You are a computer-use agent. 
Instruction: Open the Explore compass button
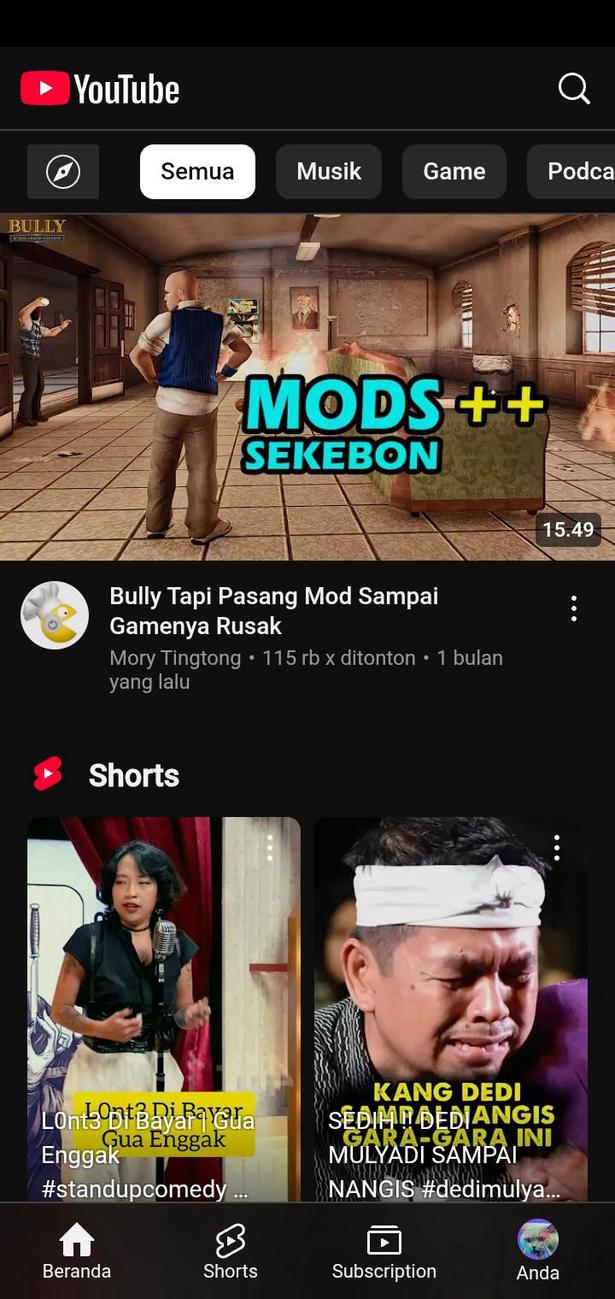63,172
